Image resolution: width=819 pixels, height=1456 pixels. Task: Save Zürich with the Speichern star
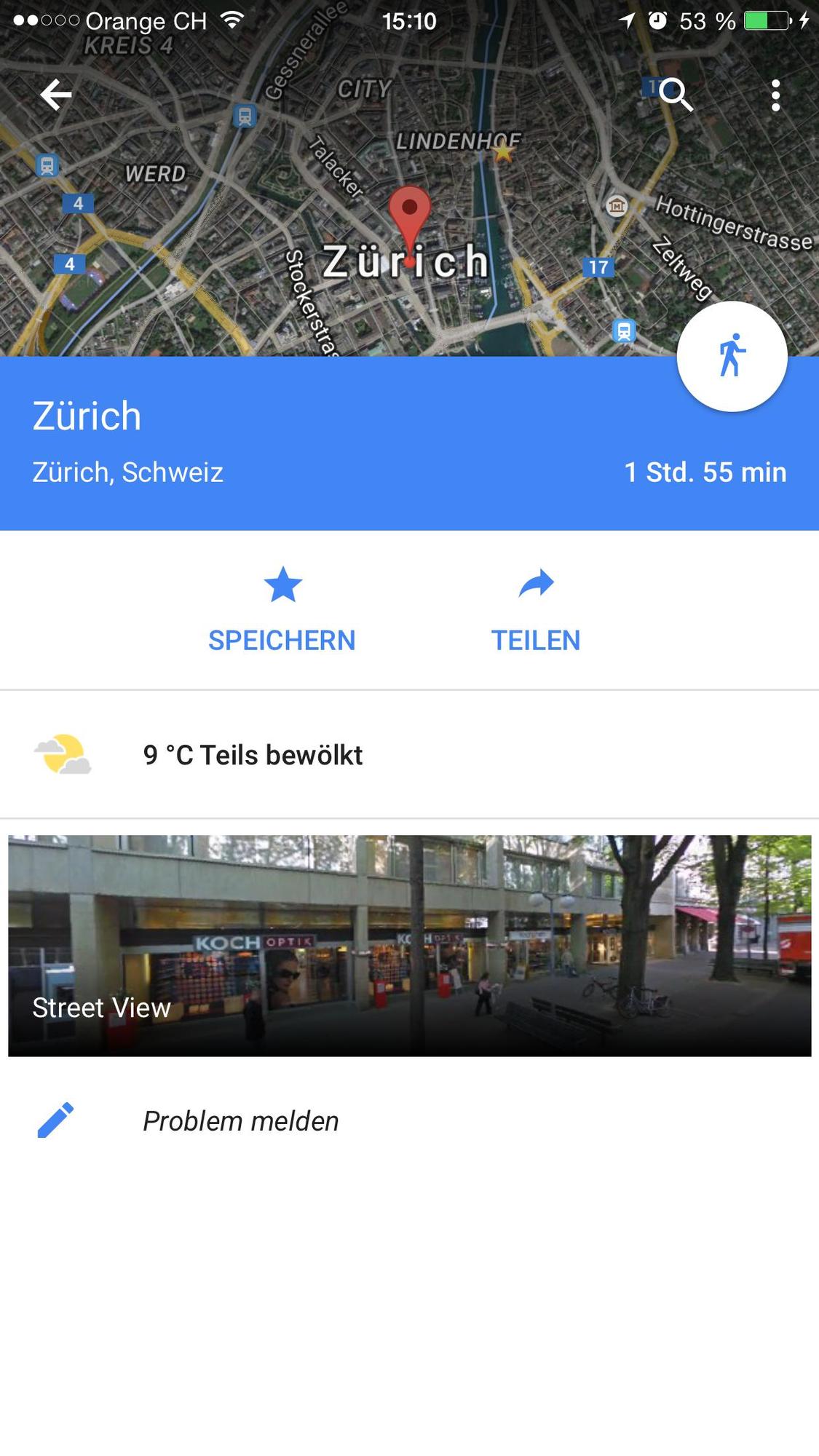pyautogui.click(x=282, y=610)
